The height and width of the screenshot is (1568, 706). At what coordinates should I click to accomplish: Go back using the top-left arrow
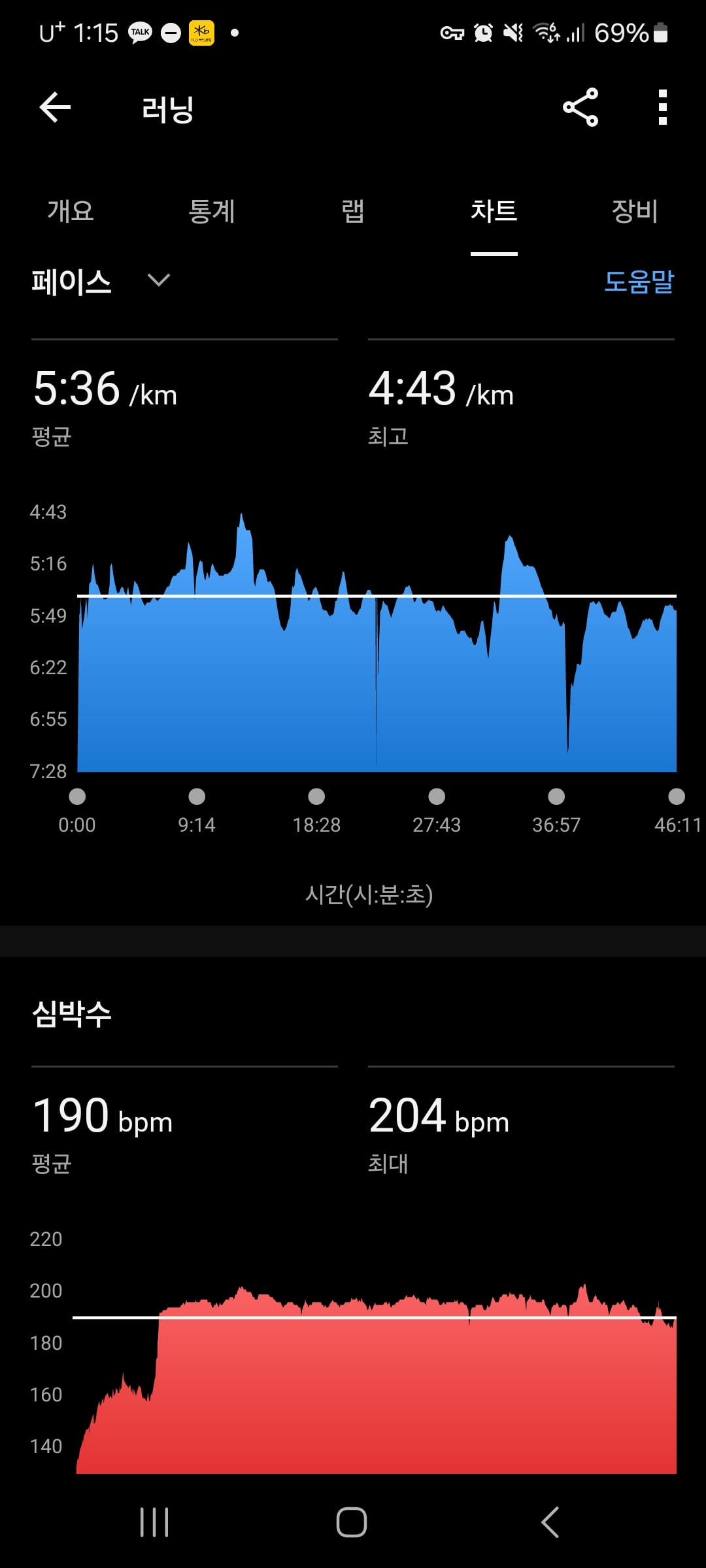point(55,107)
